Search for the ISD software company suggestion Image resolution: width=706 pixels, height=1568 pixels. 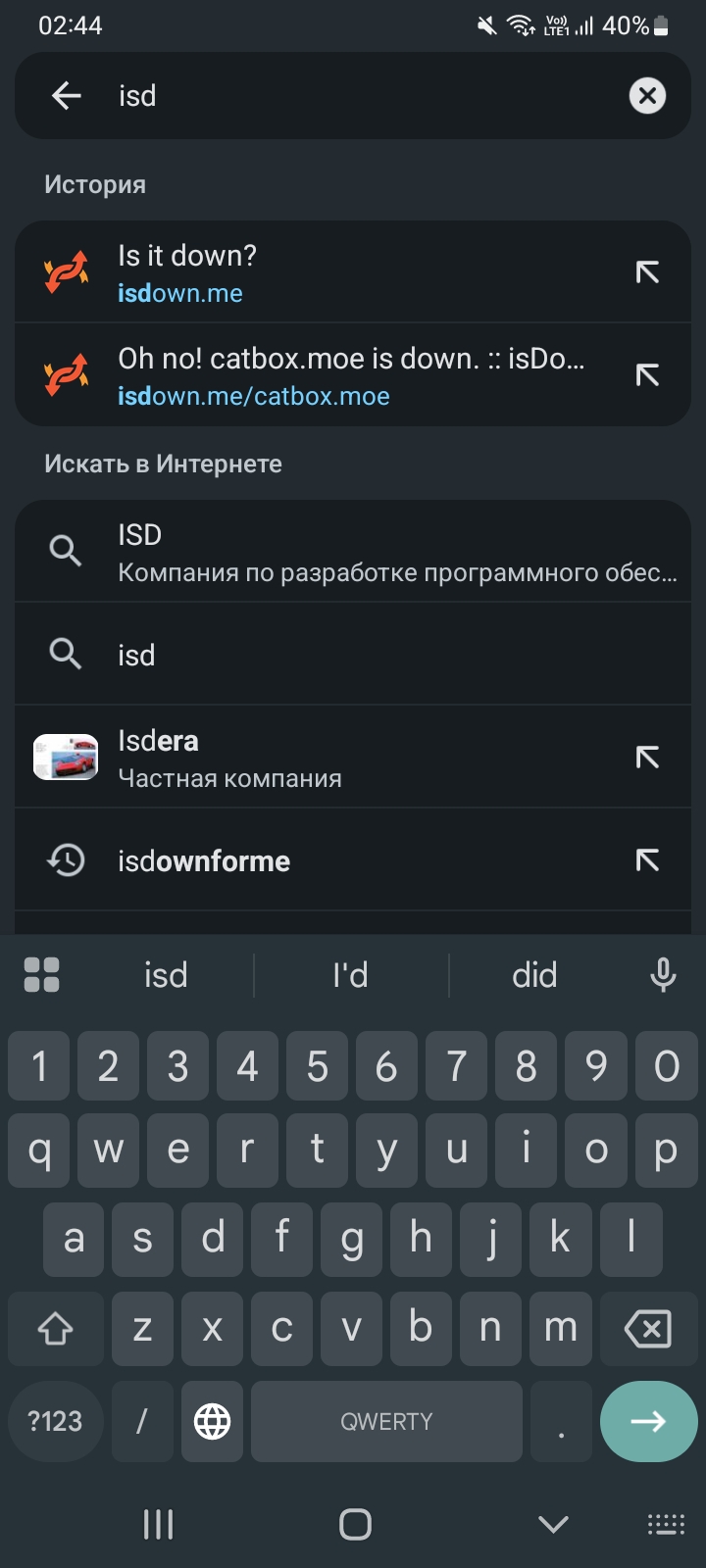[x=353, y=552]
